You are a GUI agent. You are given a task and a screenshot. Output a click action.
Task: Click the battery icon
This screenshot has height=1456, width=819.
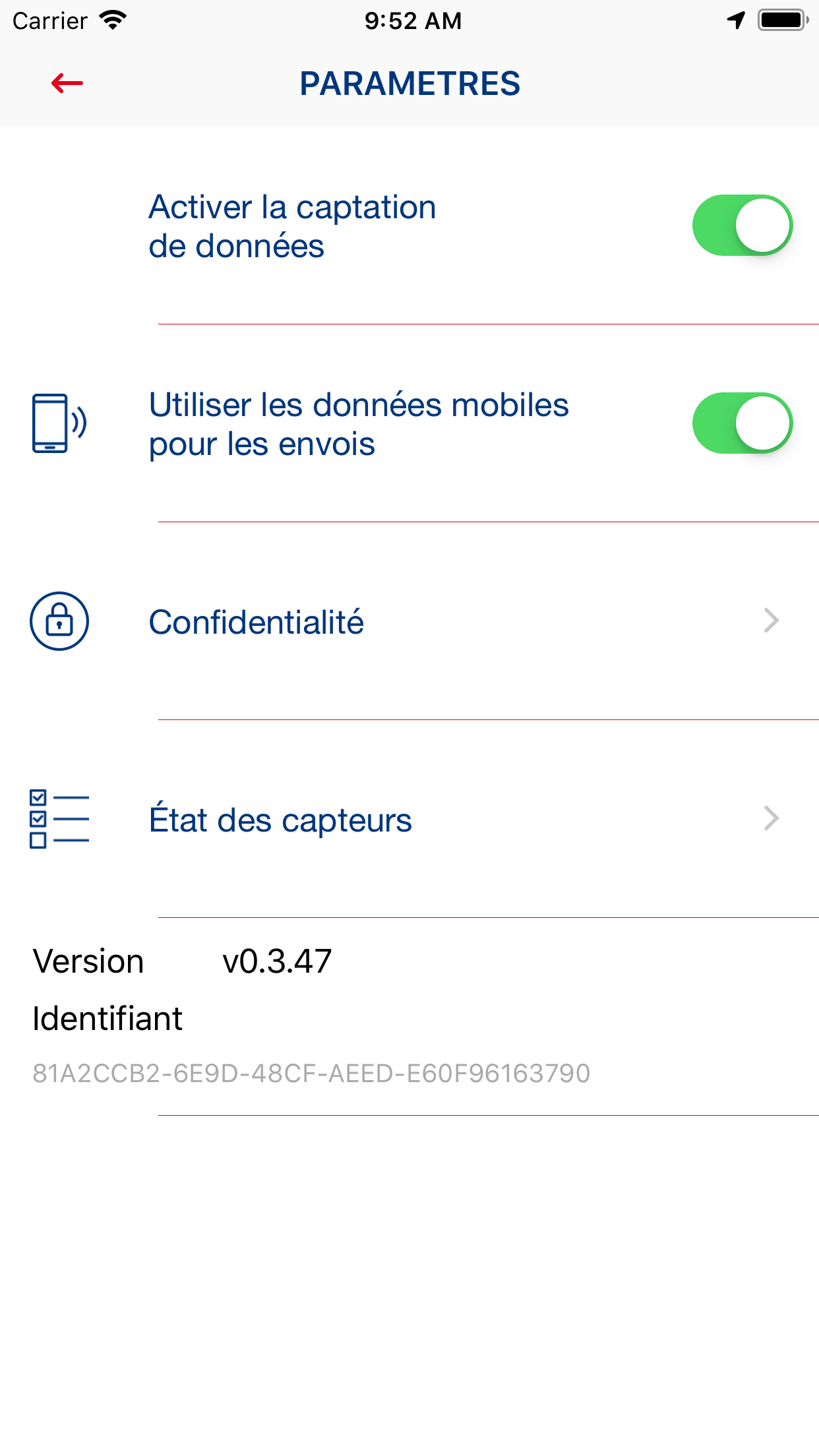click(x=782, y=19)
